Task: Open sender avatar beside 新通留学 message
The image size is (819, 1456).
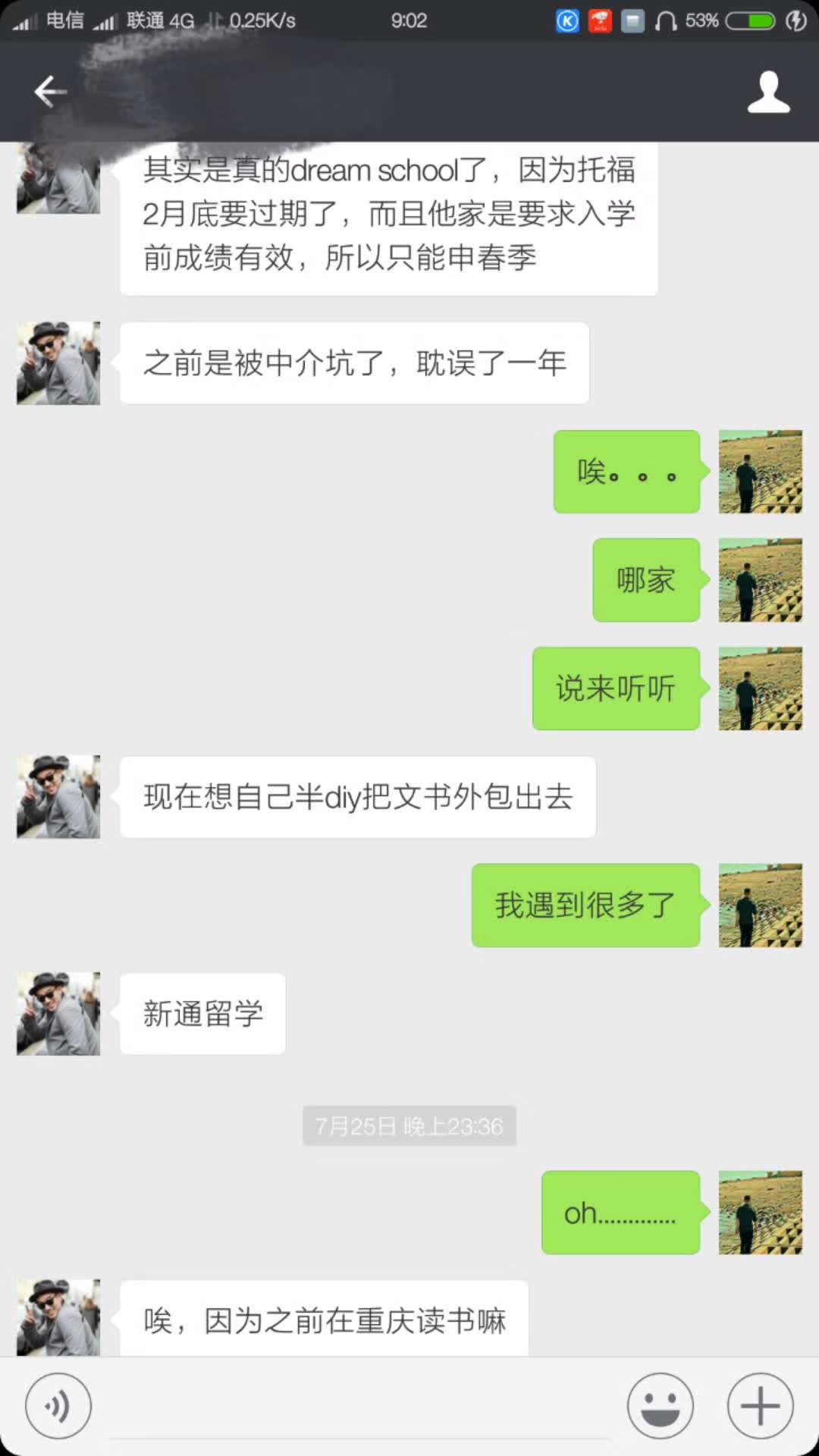Action: 58,1014
